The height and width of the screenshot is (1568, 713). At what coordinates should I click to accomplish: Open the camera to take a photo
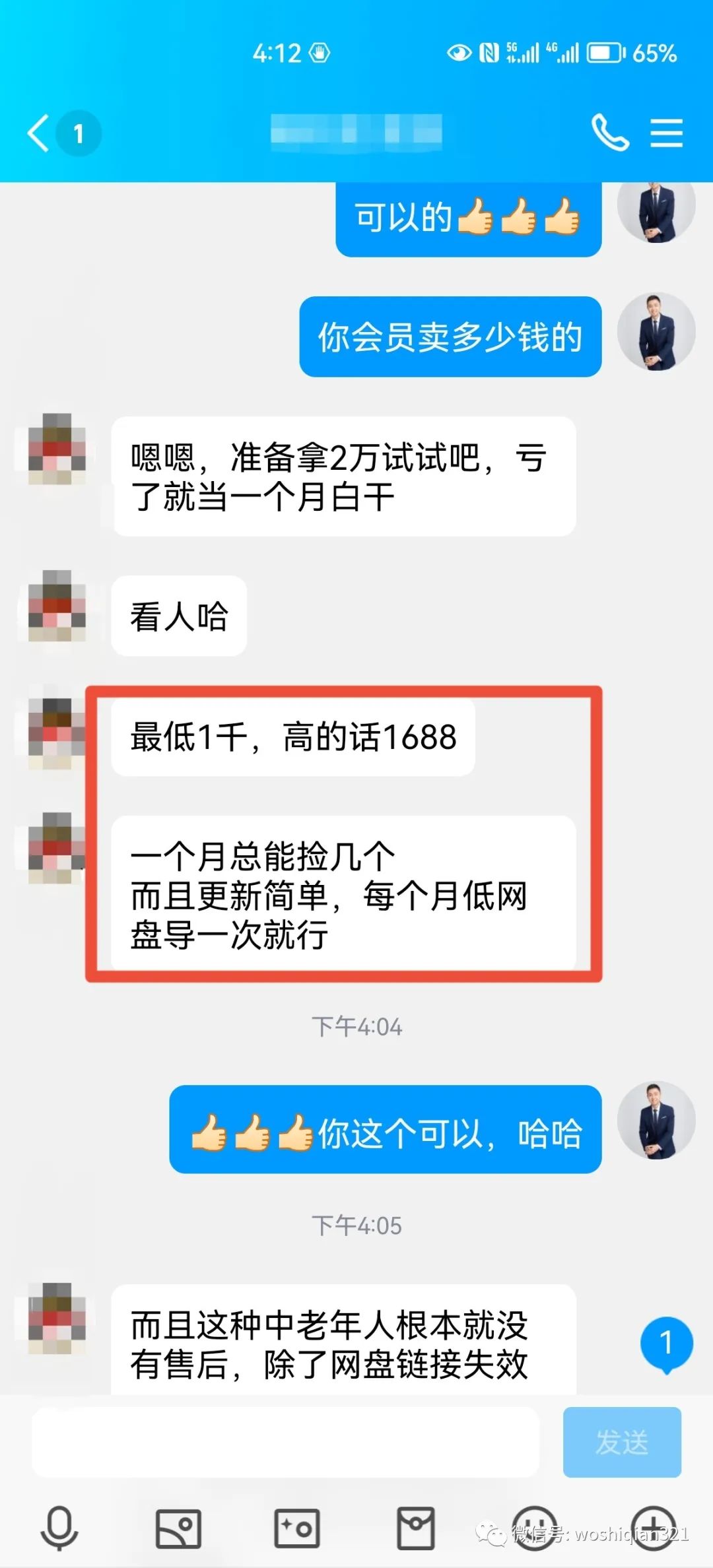point(297,1528)
